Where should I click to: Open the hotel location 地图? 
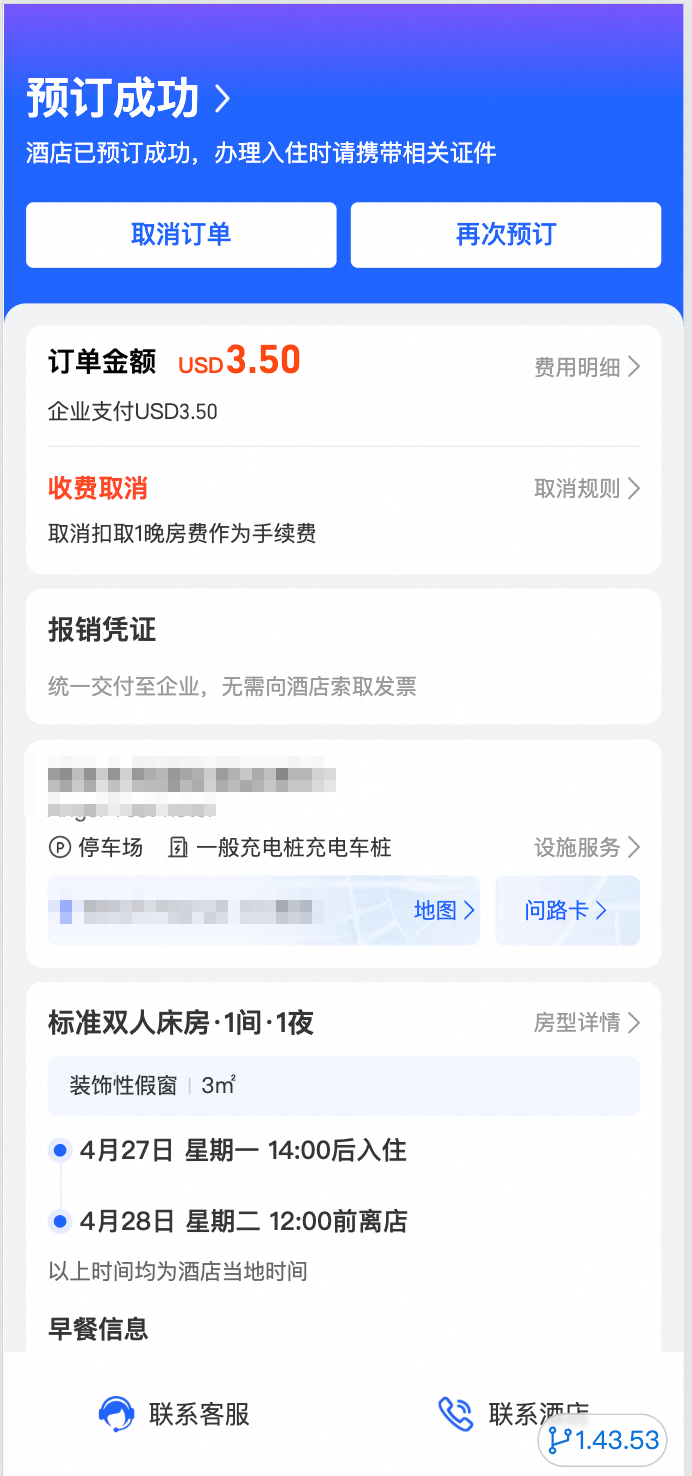tap(444, 910)
